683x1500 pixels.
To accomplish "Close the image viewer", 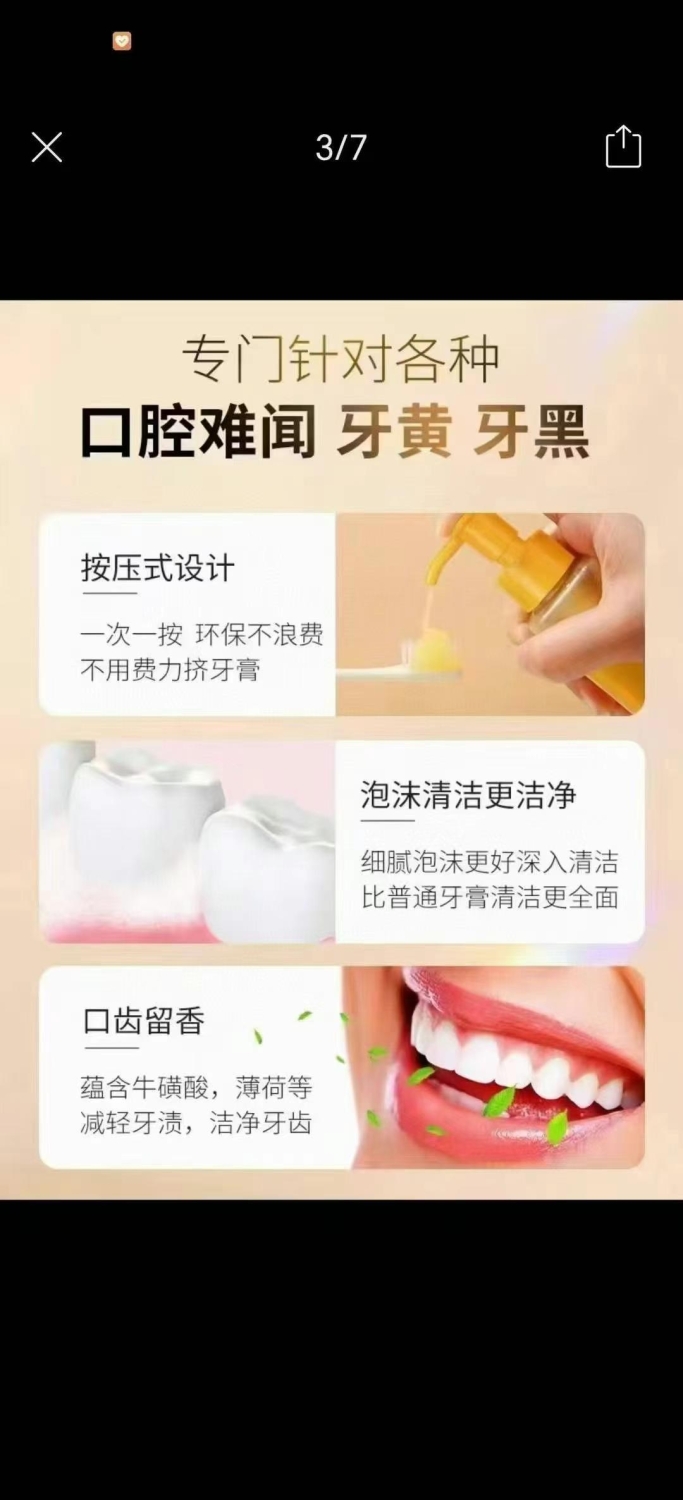I will (47, 147).
